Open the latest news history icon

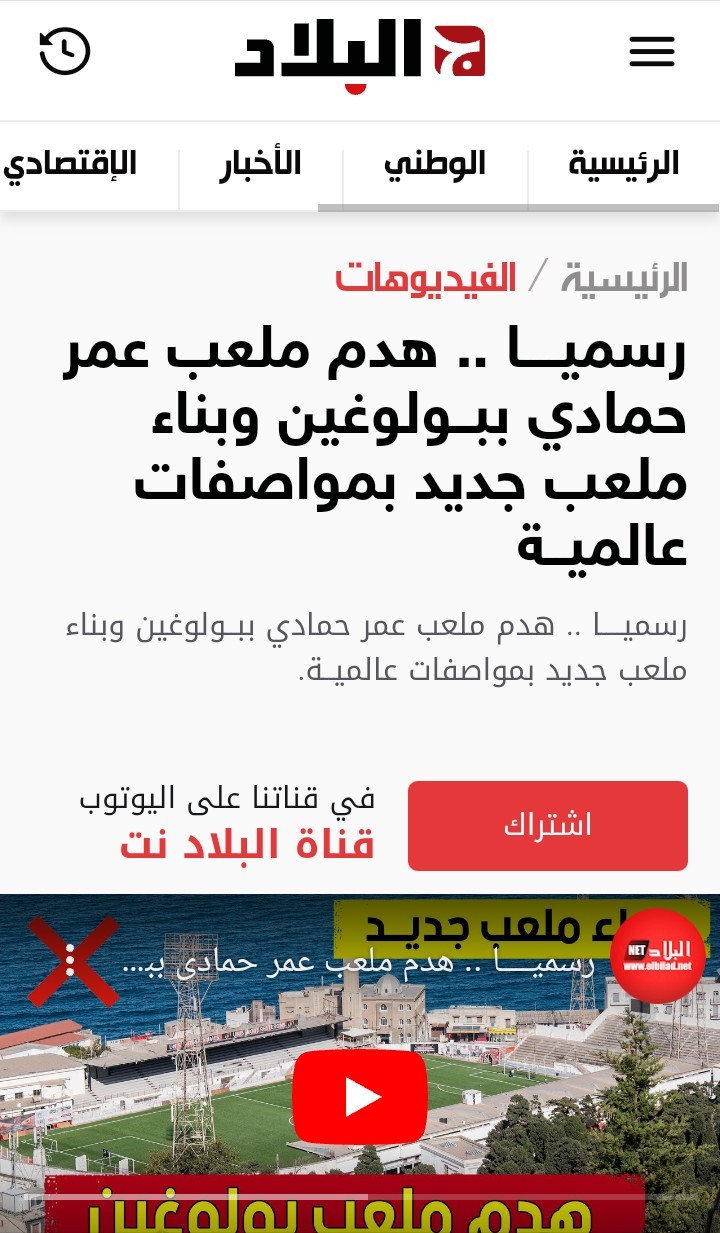(65, 51)
